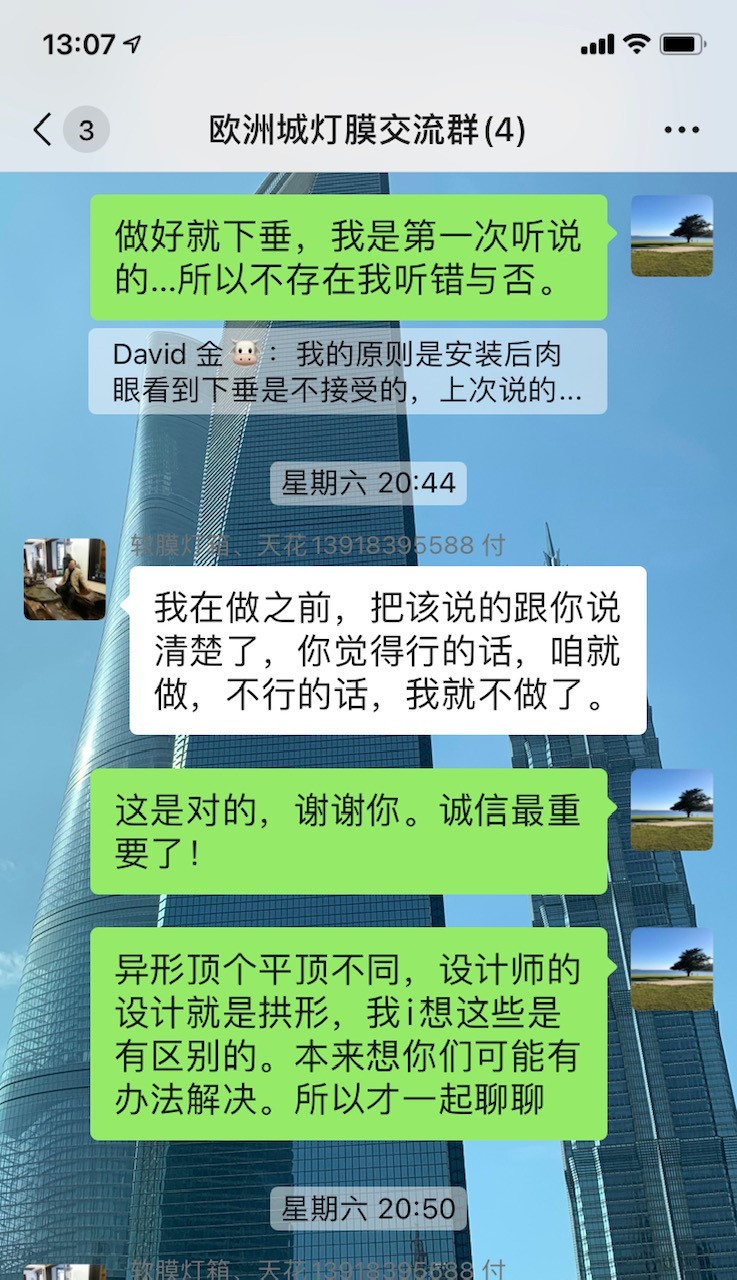Tap tree avatar beside 异形顶个平顶不同 message

tap(671, 969)
